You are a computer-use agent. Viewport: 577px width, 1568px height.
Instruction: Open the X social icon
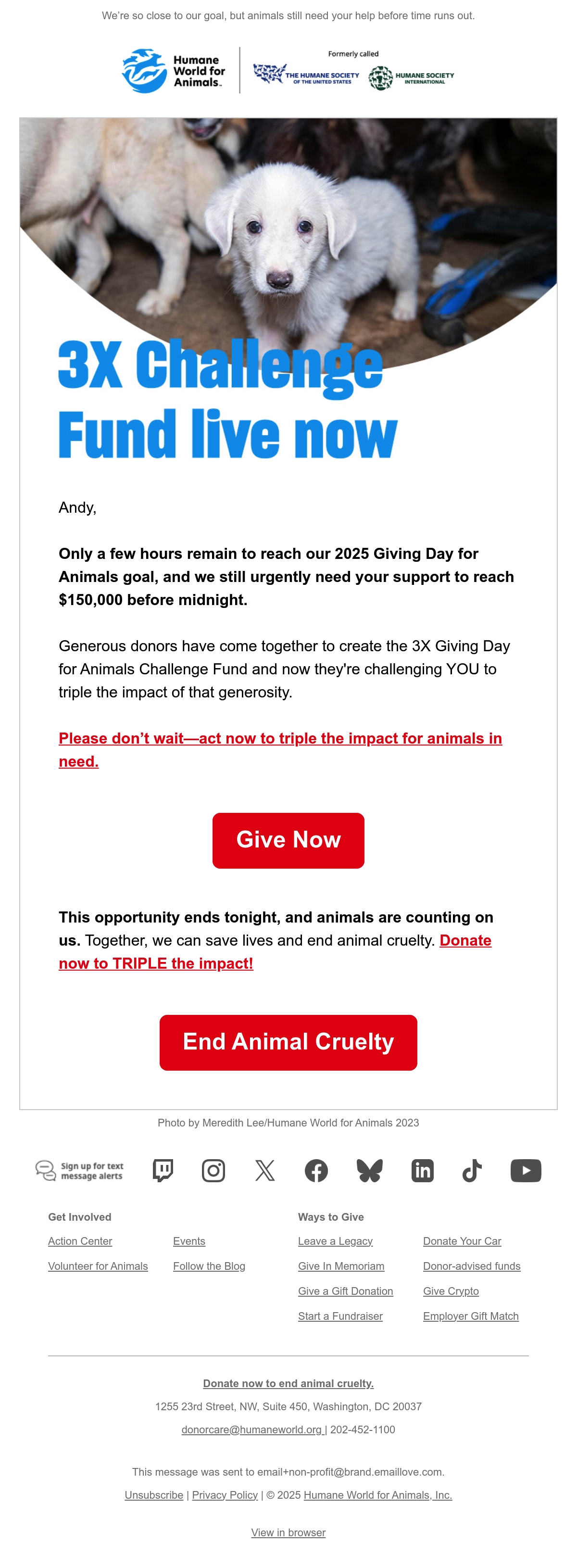tap(265, 1171)
